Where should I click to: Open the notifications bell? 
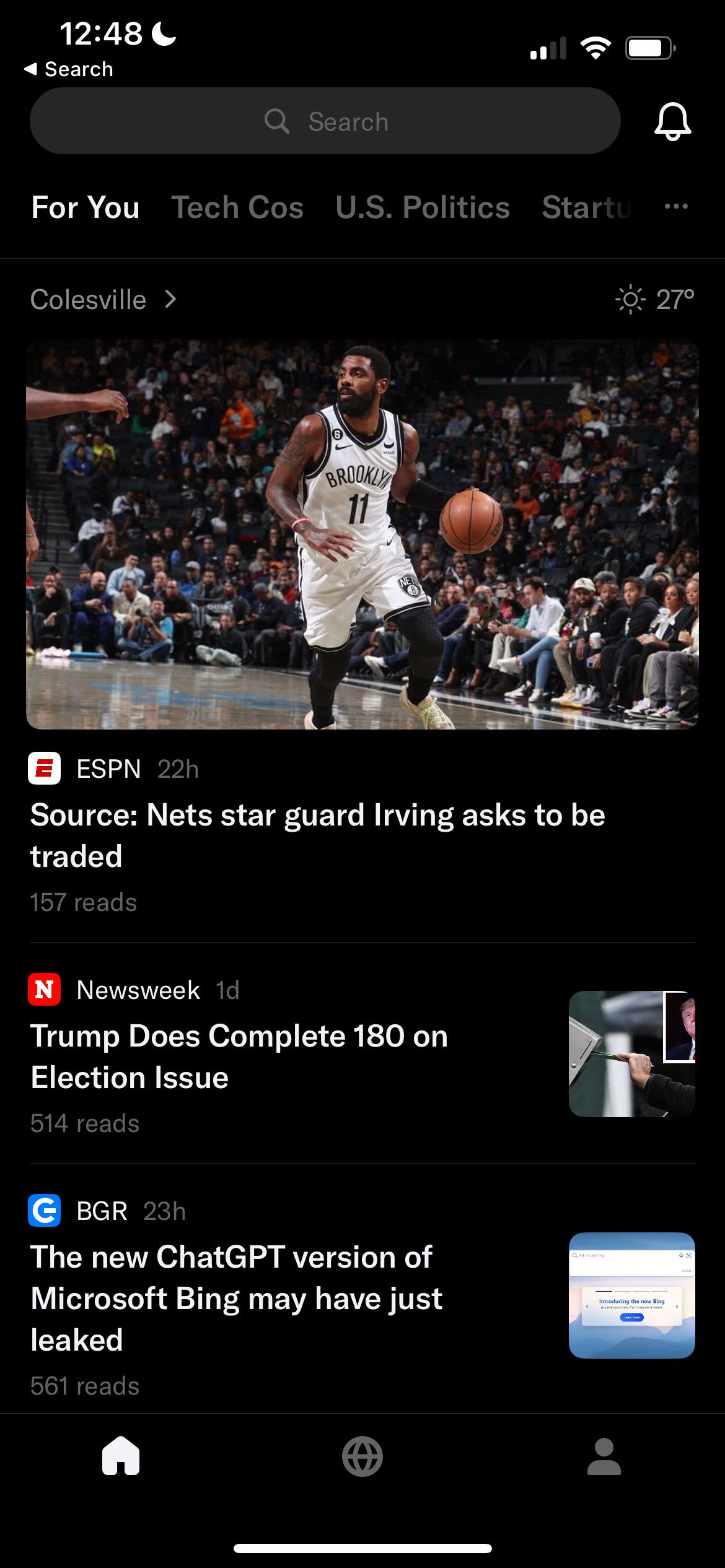672,122
